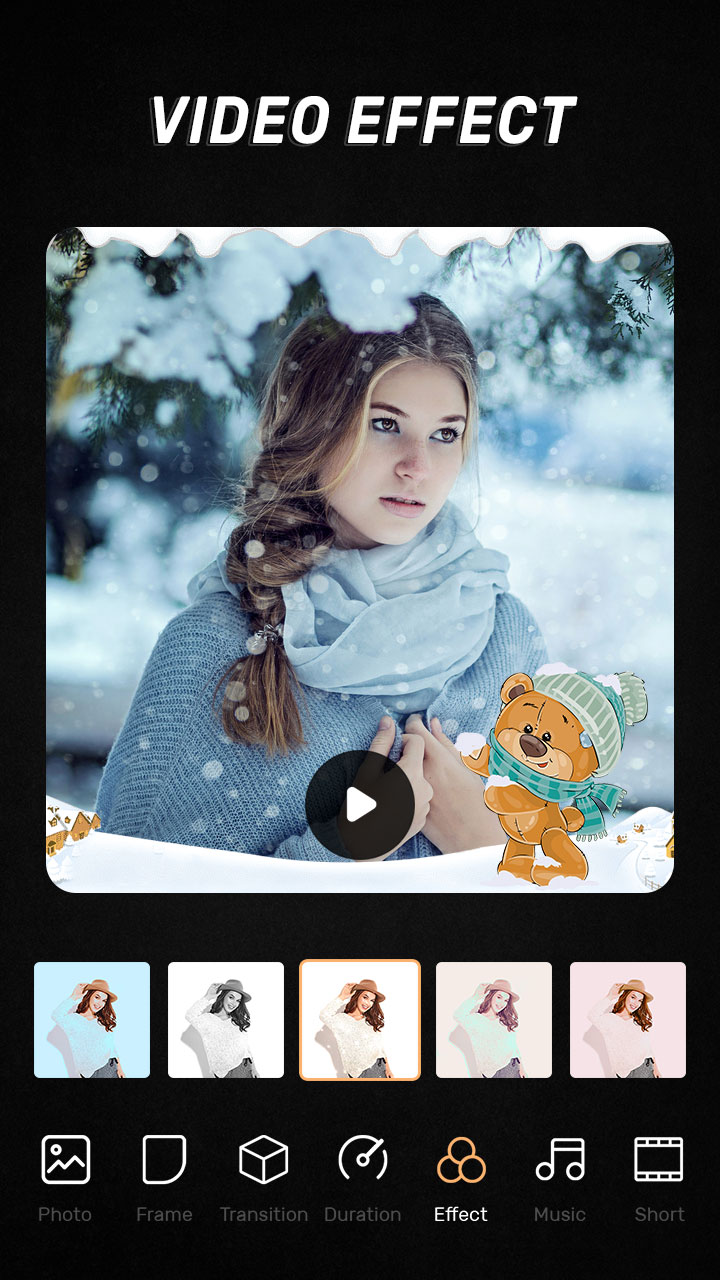Play the video preview
Viewport: 720px width, 1280px height.
tap(360, 804)
